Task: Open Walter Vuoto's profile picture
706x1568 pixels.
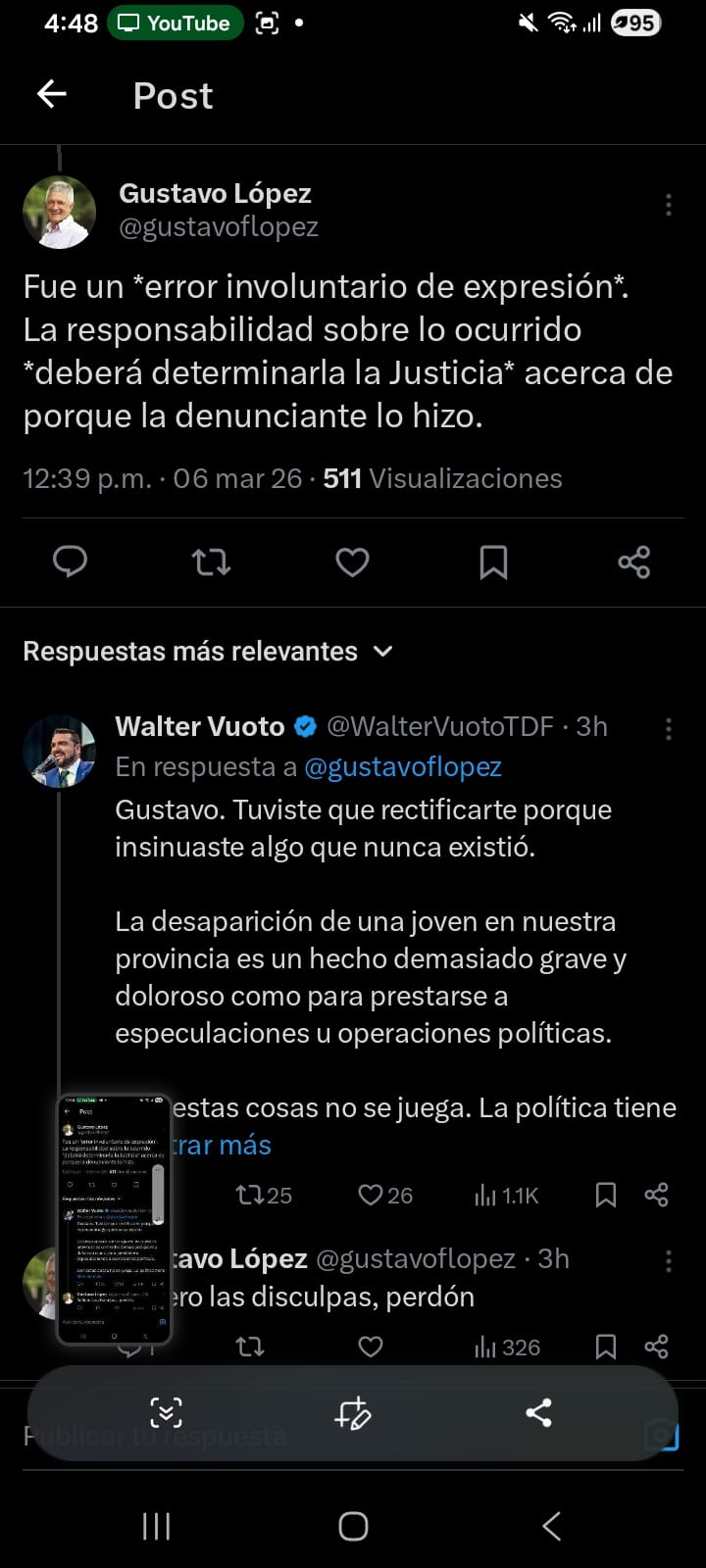Action: 59,752
